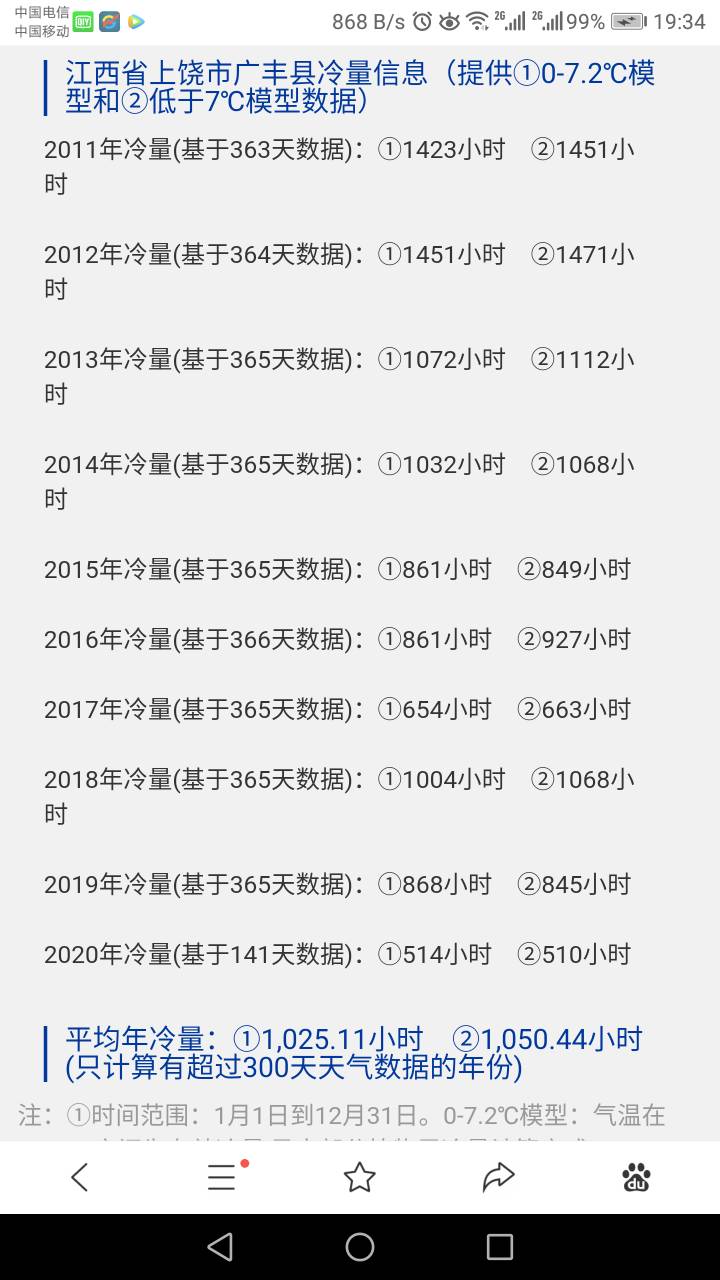Open the browser menu with red dot
The height and width of the screenshot is (1280, 720).
click(224, 1176)
